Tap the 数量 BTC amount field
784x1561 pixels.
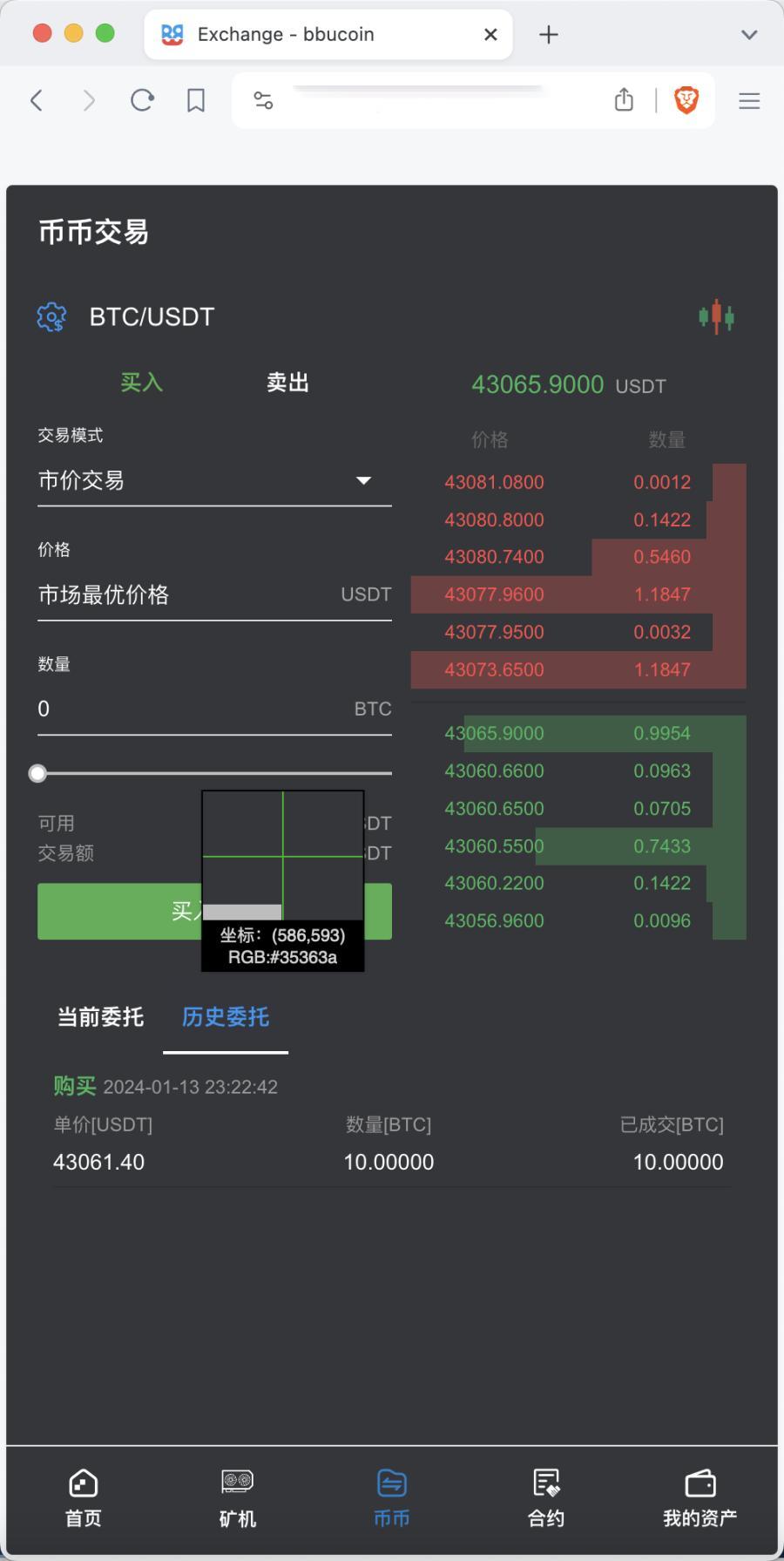point(192,709)
